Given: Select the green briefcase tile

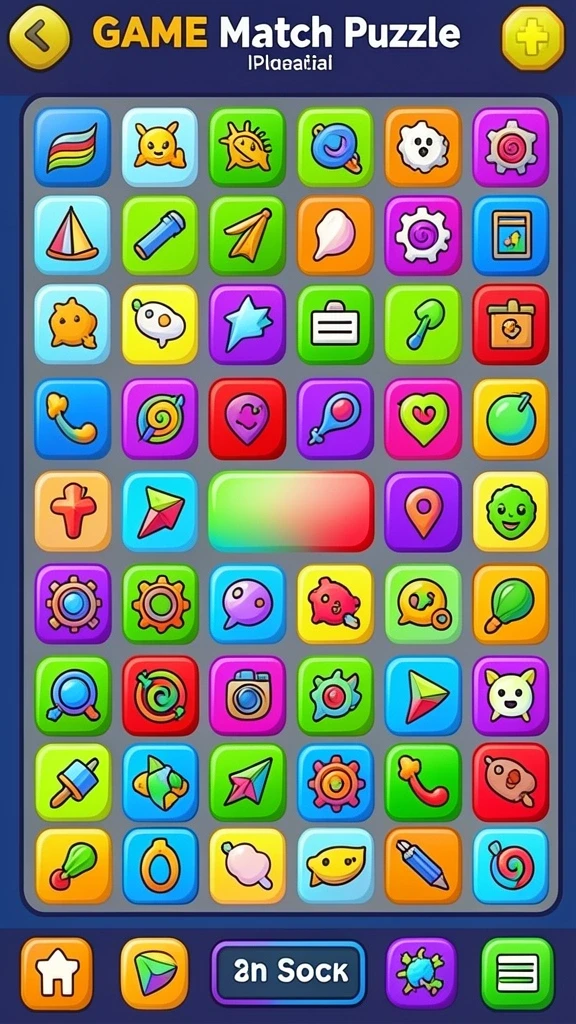Looking at the screenshot, I should click(x=335, y=324).
